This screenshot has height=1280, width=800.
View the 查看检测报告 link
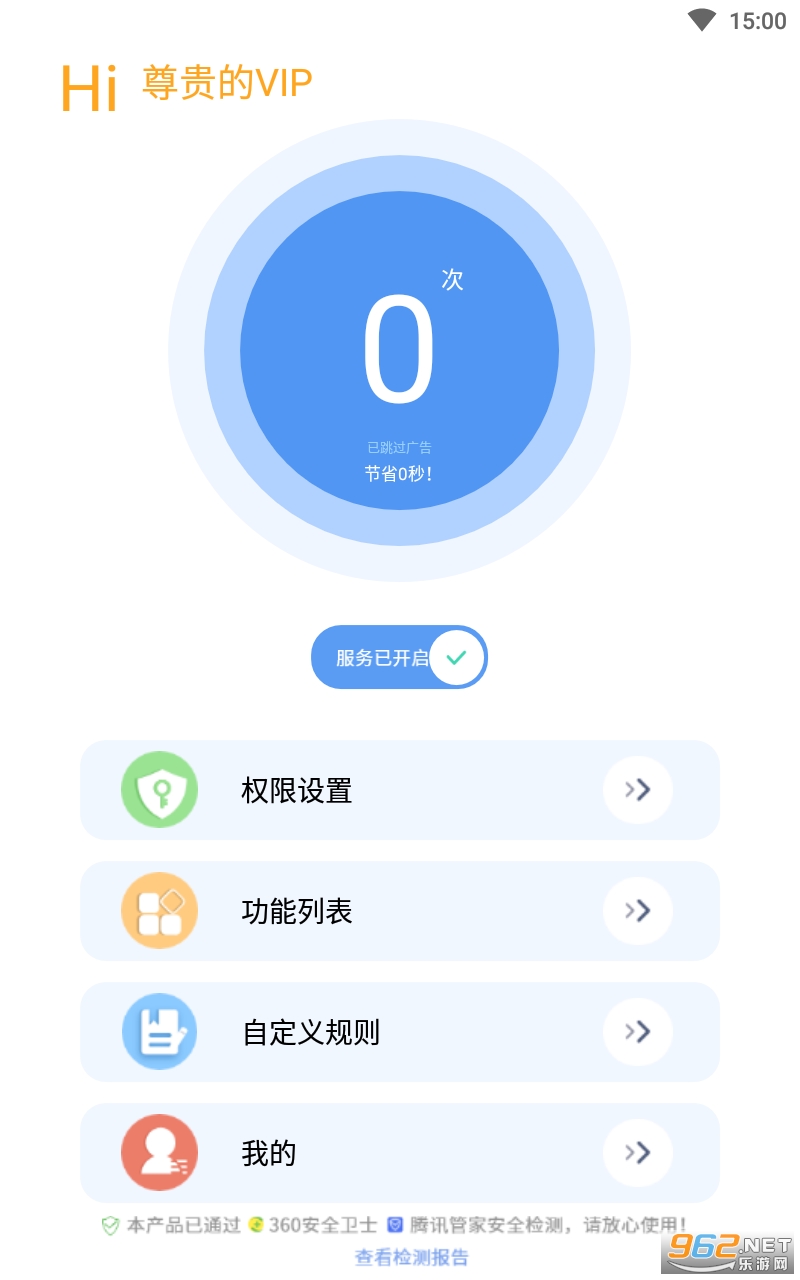point(411,1257)
